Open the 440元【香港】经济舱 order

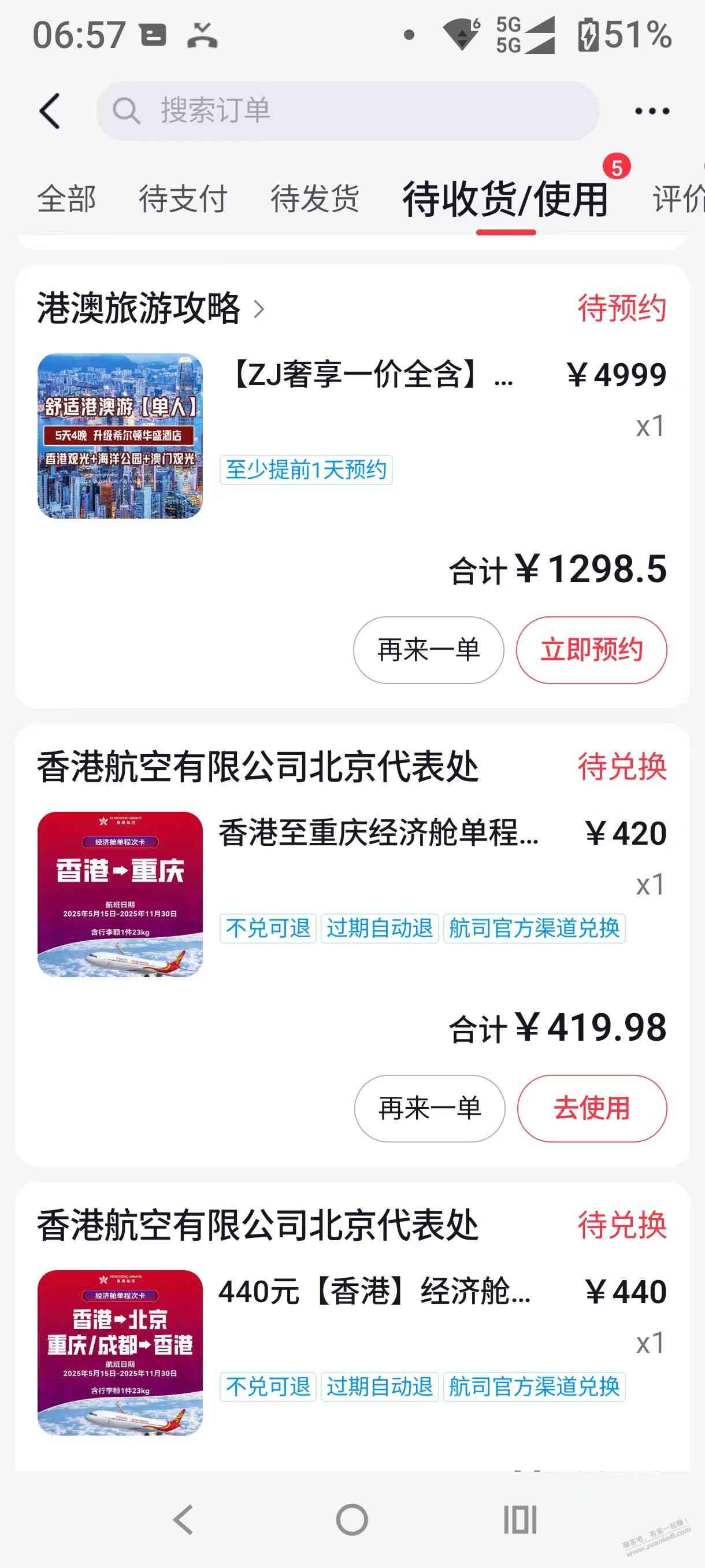(374, 1291)
